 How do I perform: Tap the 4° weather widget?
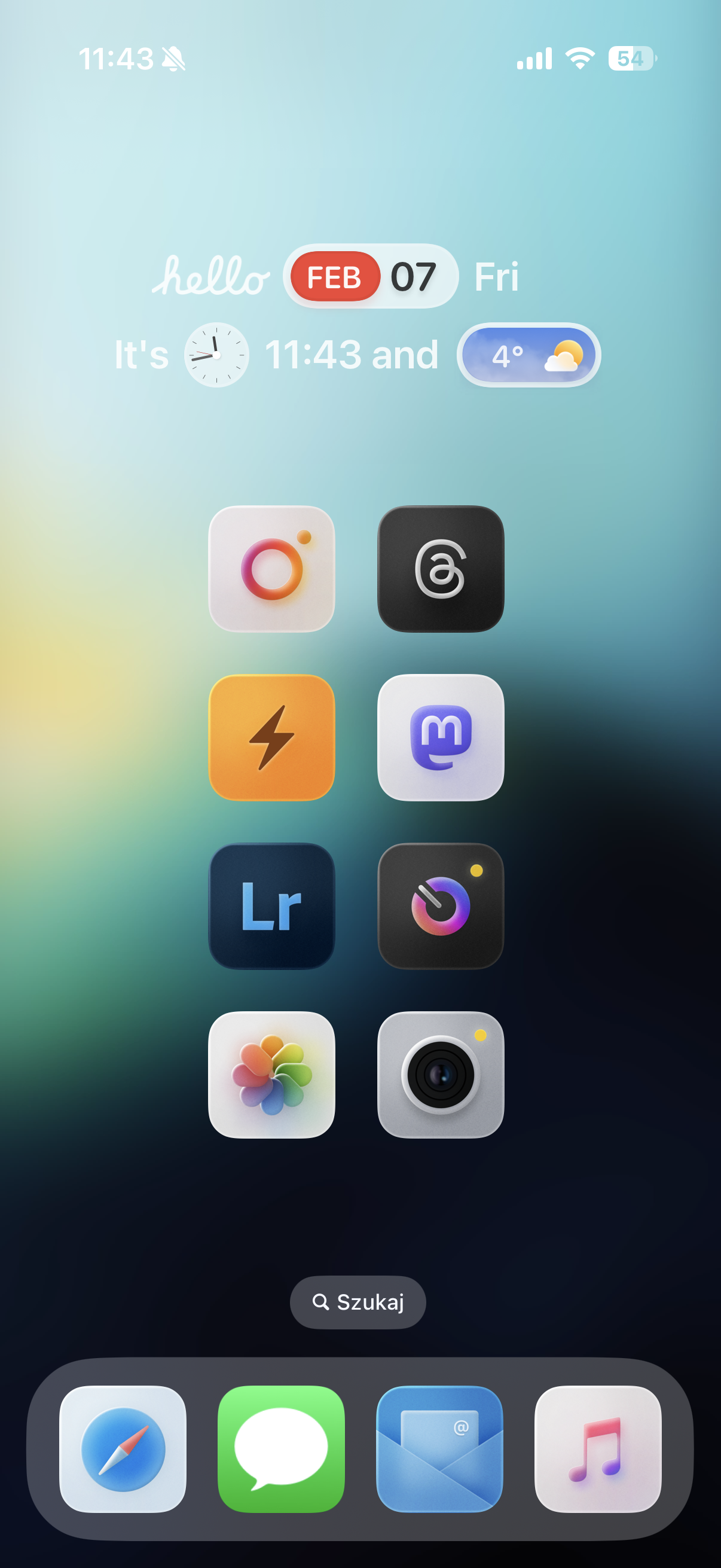click(x=528, y=355)
